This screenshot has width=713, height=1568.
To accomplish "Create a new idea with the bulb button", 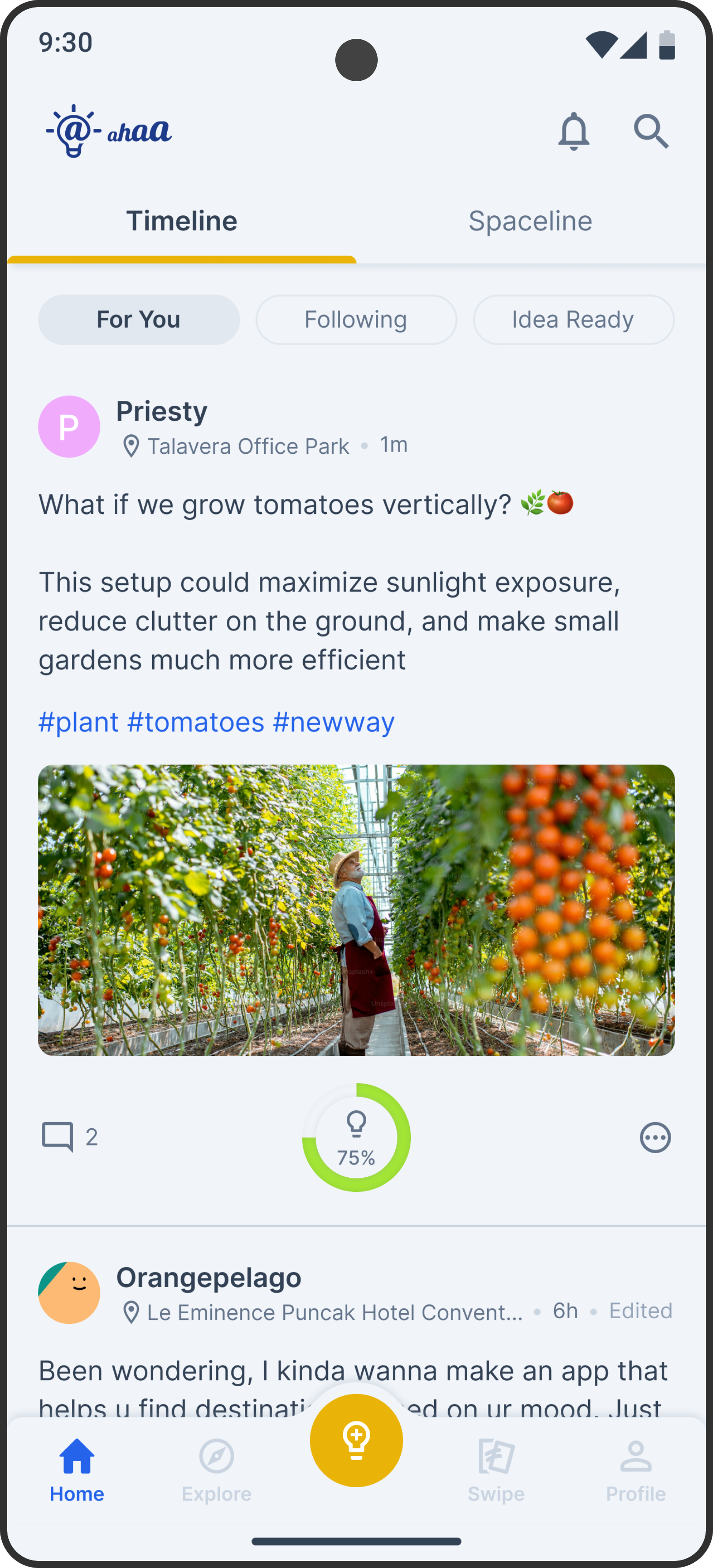I will pos(356,1440).
